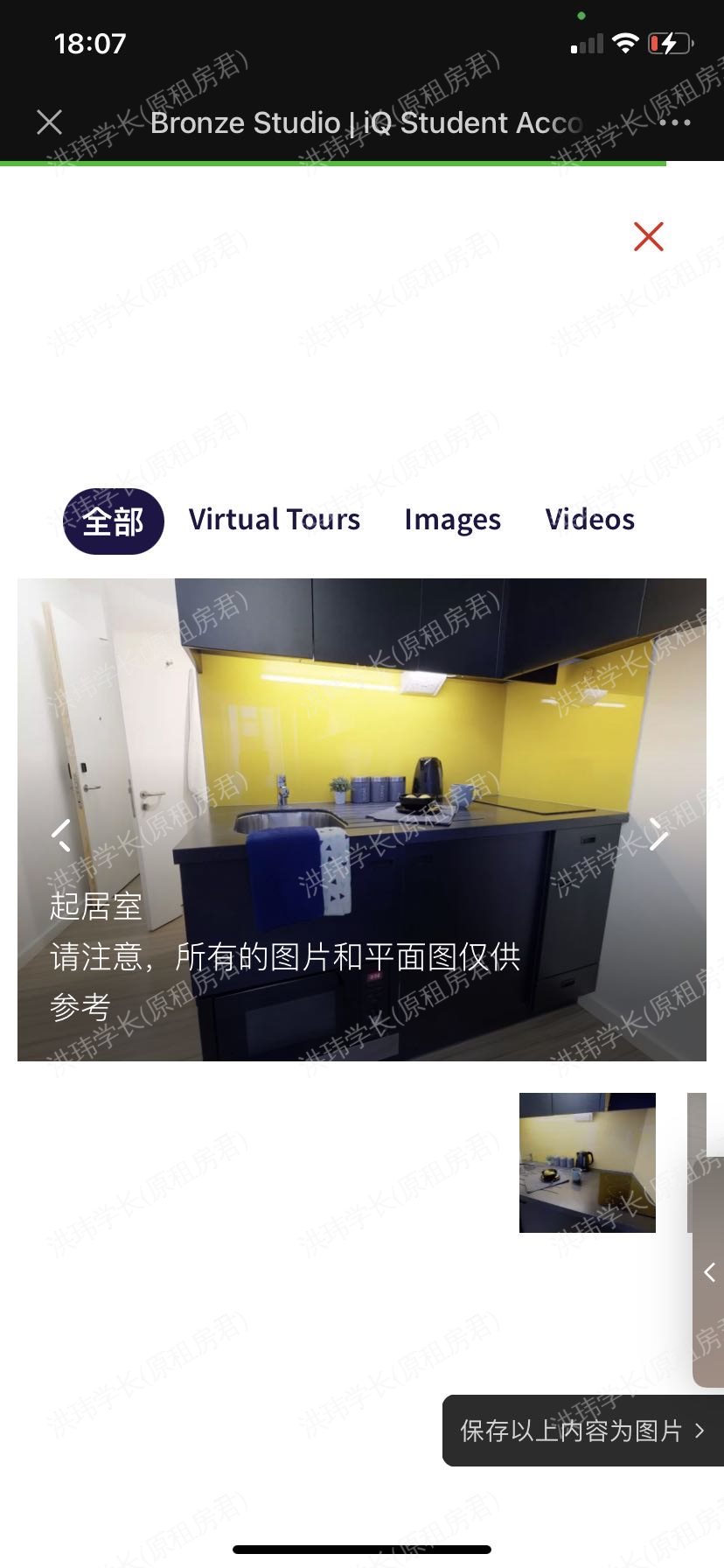Screen dimensions: 724x1568
Task: Select the 全部 filter tab
Action: click(114, 521)
